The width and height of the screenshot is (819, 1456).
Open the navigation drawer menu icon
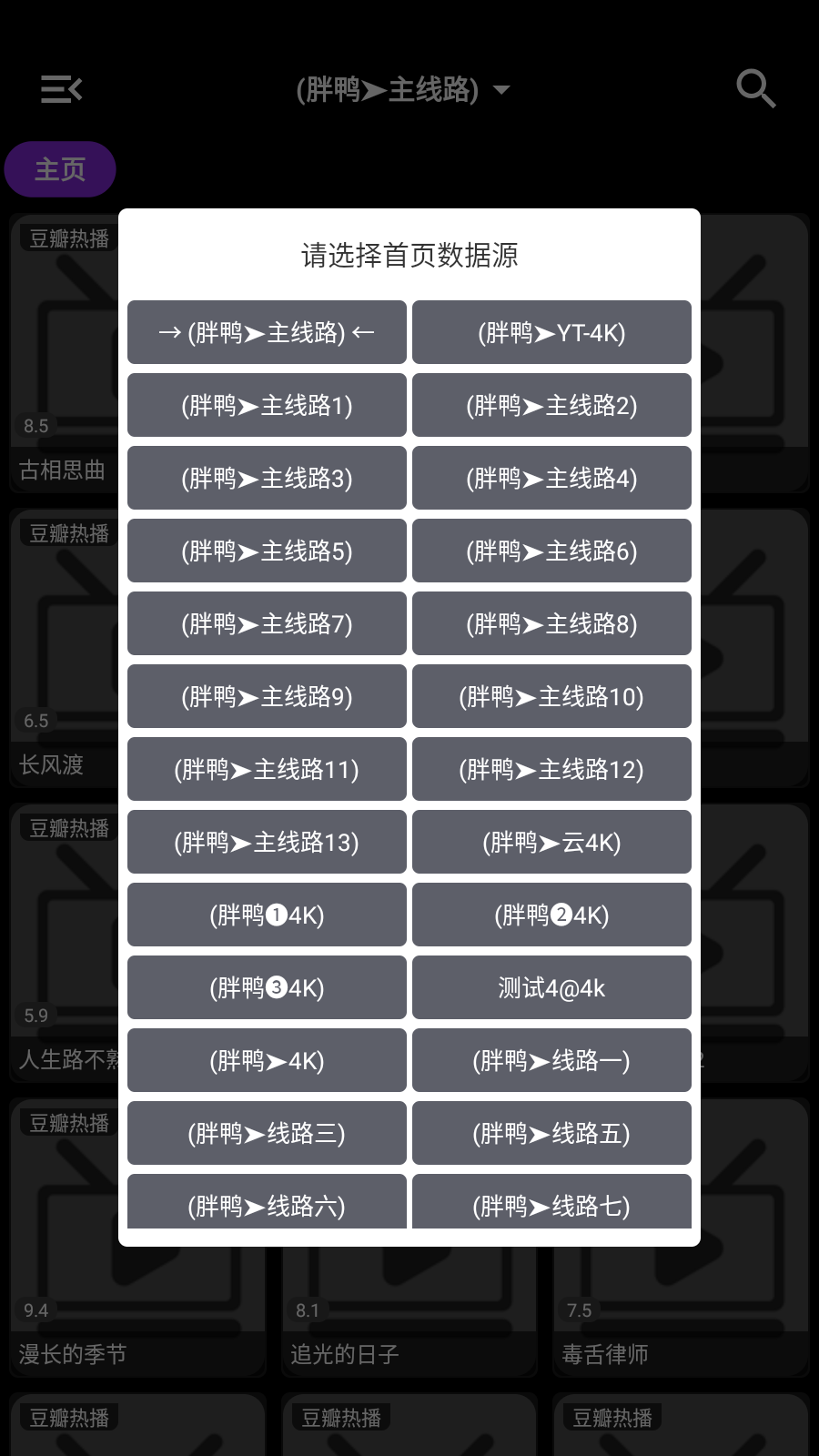click(61, 88)
